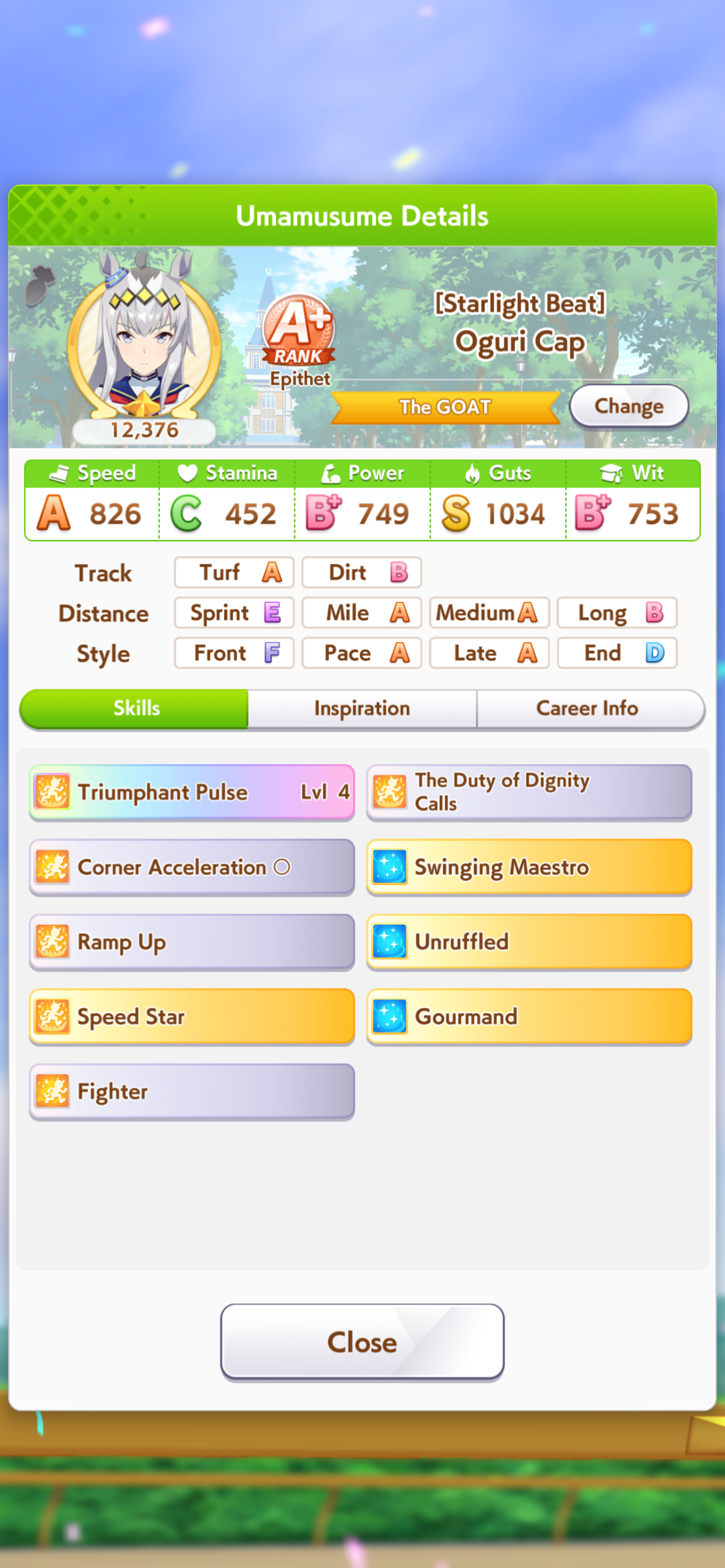Open the Speed Star skill
Viewport: 725px width, 1568px height.
coord(191,1017)
